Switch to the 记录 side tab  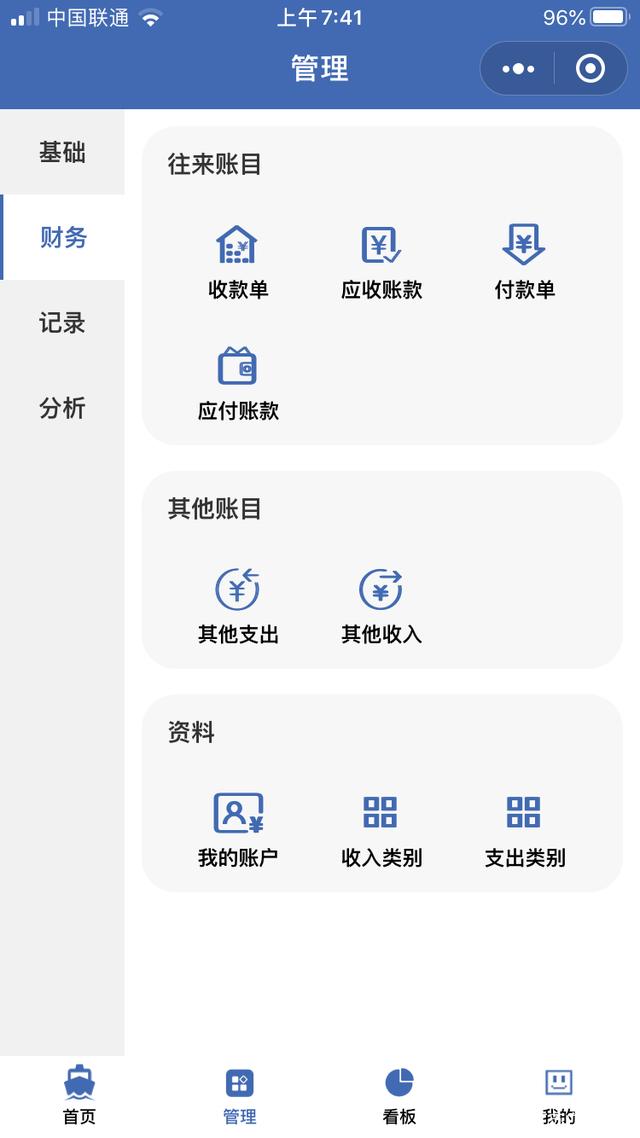(62, 322)
